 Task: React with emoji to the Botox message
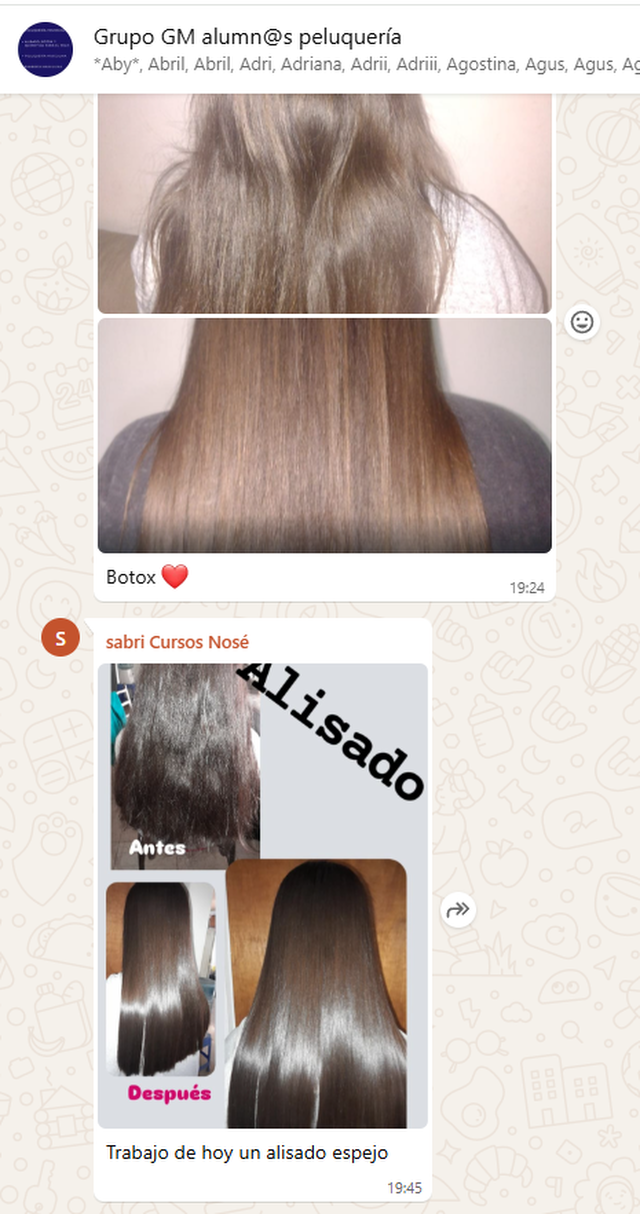point(582,322)
